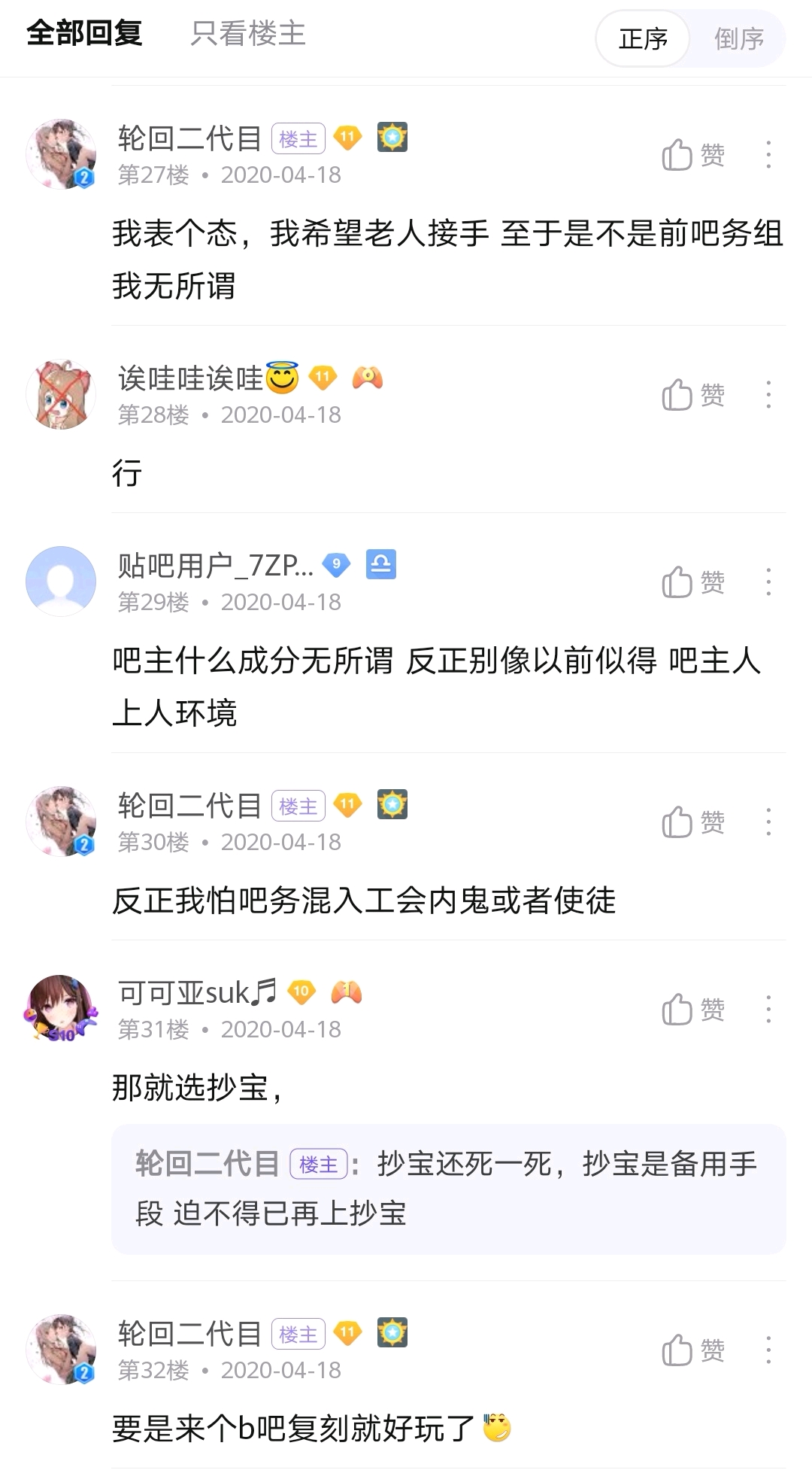Like the 第29楼 reply
The height and width of the screenshot is (1476, 812).
692,582
